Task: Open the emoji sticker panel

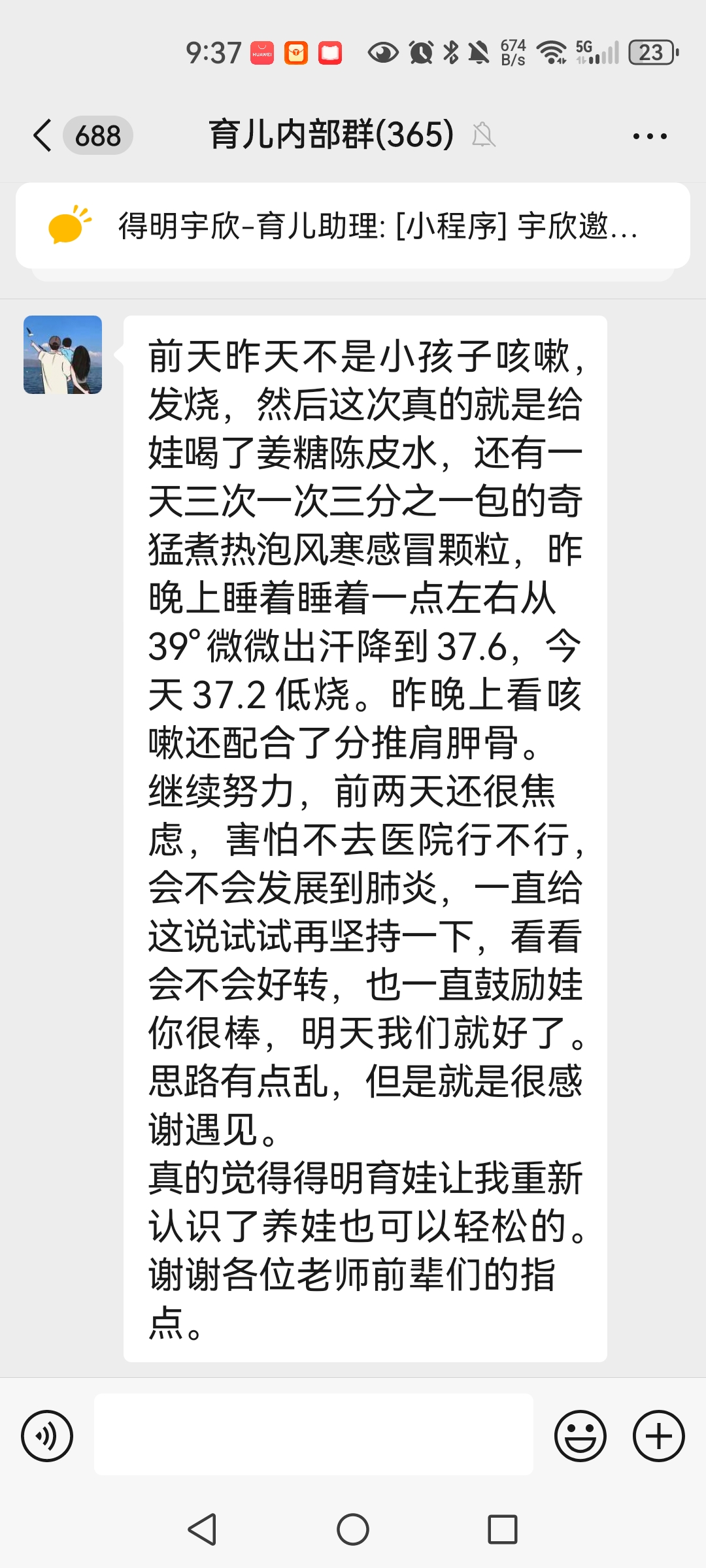Action: coord(580,1435)
